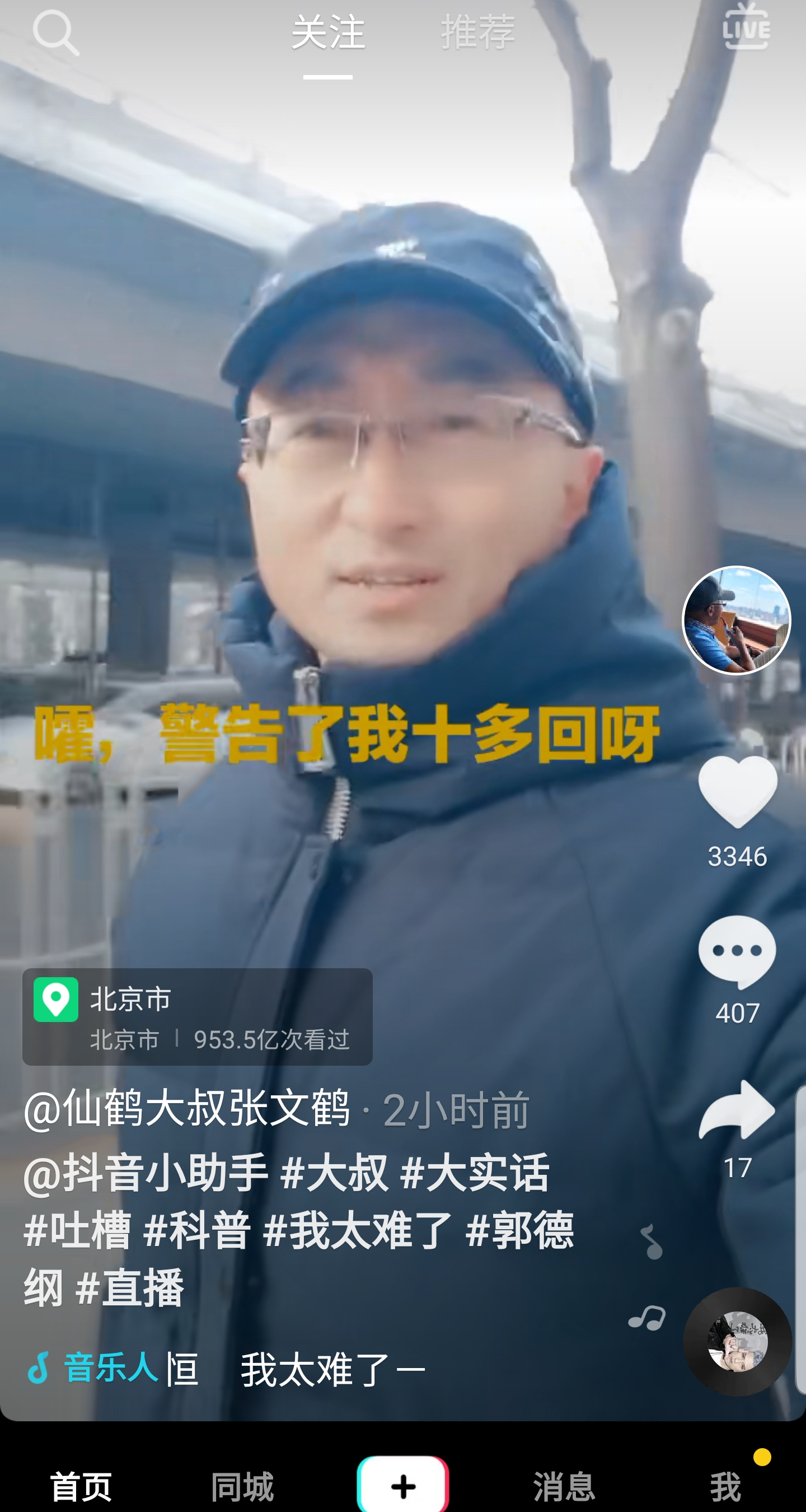Go to the 首页 tab

click(81, 1486)
